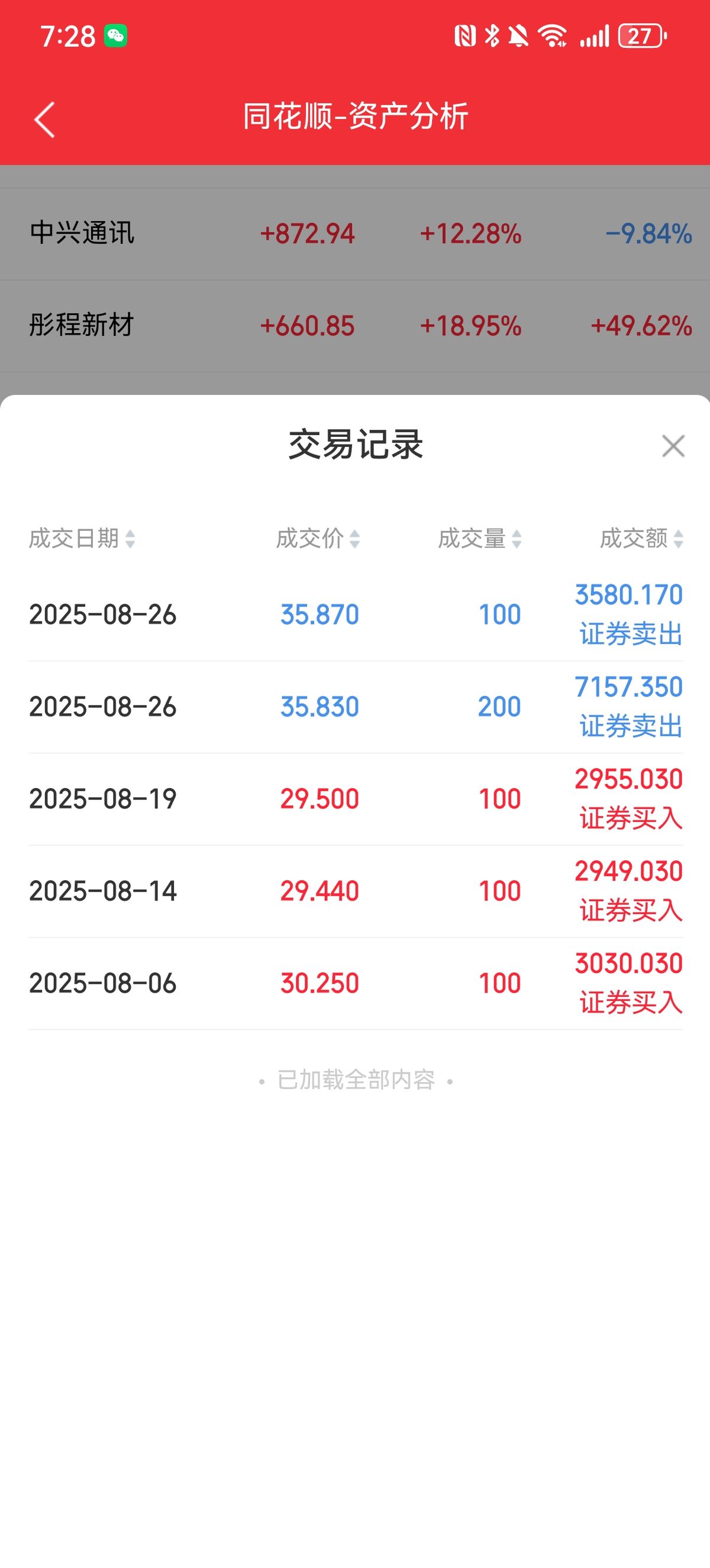The width and height of the screenshot is (710, 1568).
Task: Go back from the 同花顺-资产分析 page
Action: pyautogui.click(x=44, y=119)
